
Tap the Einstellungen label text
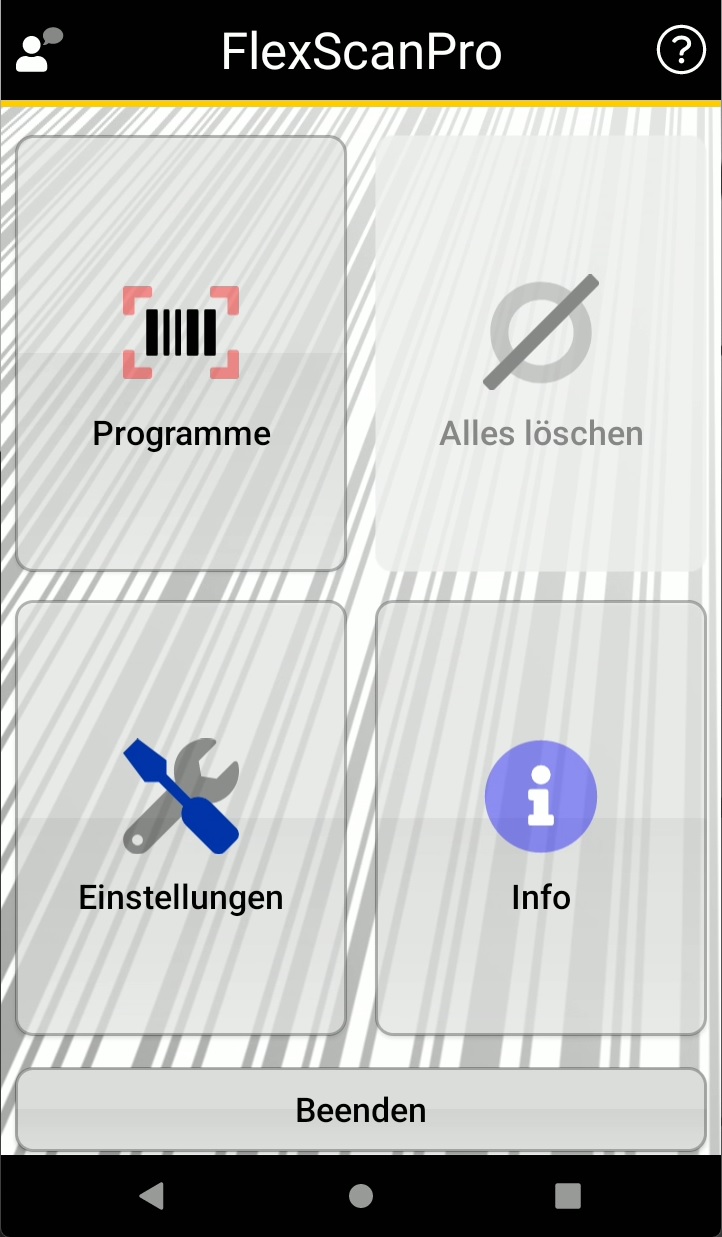click(180, 897)
